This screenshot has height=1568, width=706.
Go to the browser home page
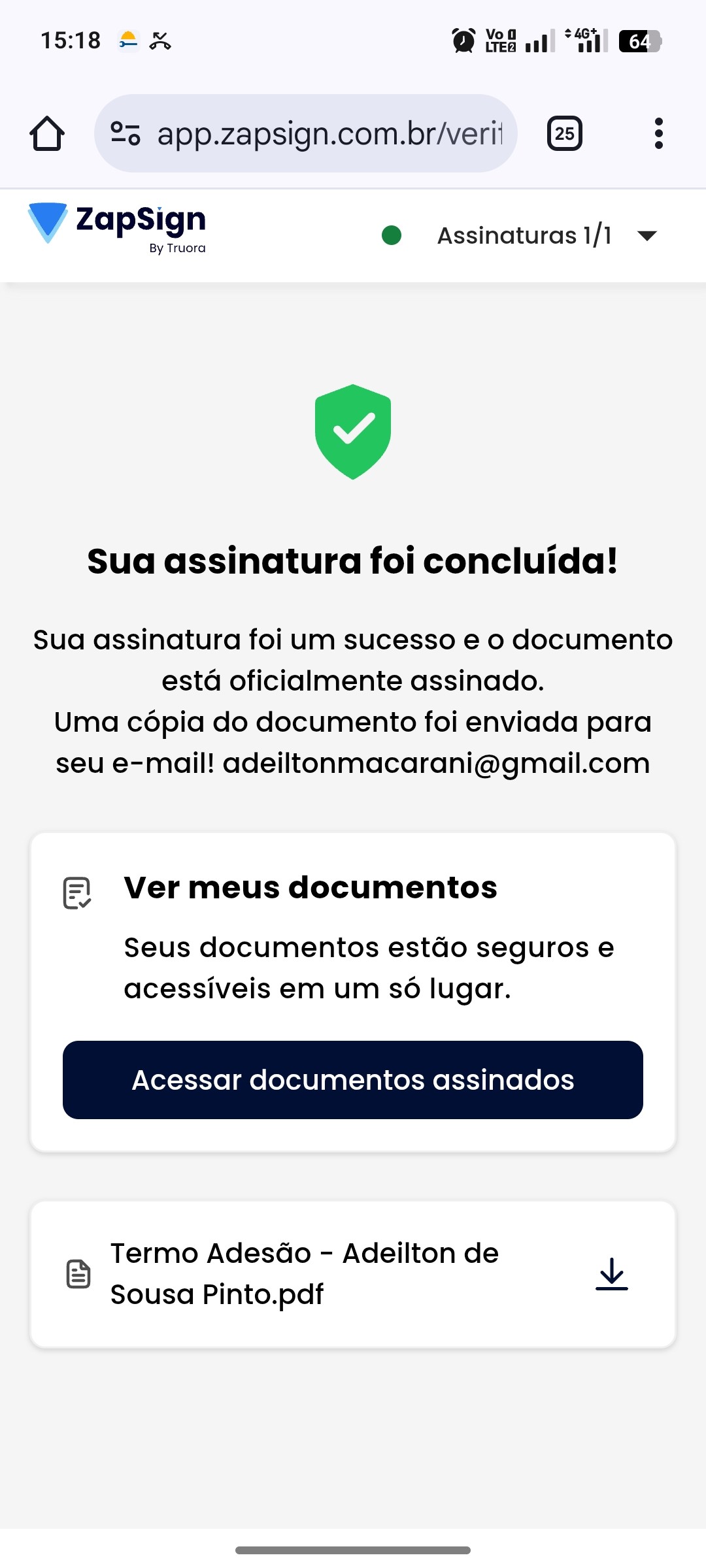tap(47, 134)
